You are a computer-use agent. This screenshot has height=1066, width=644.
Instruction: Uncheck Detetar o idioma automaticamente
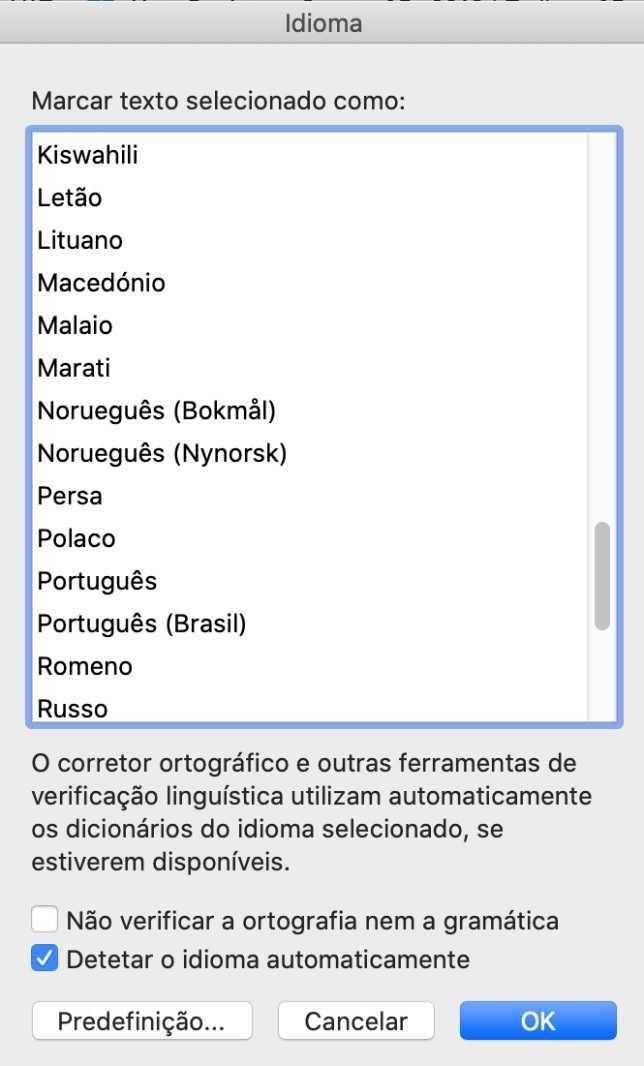point(45,960)
